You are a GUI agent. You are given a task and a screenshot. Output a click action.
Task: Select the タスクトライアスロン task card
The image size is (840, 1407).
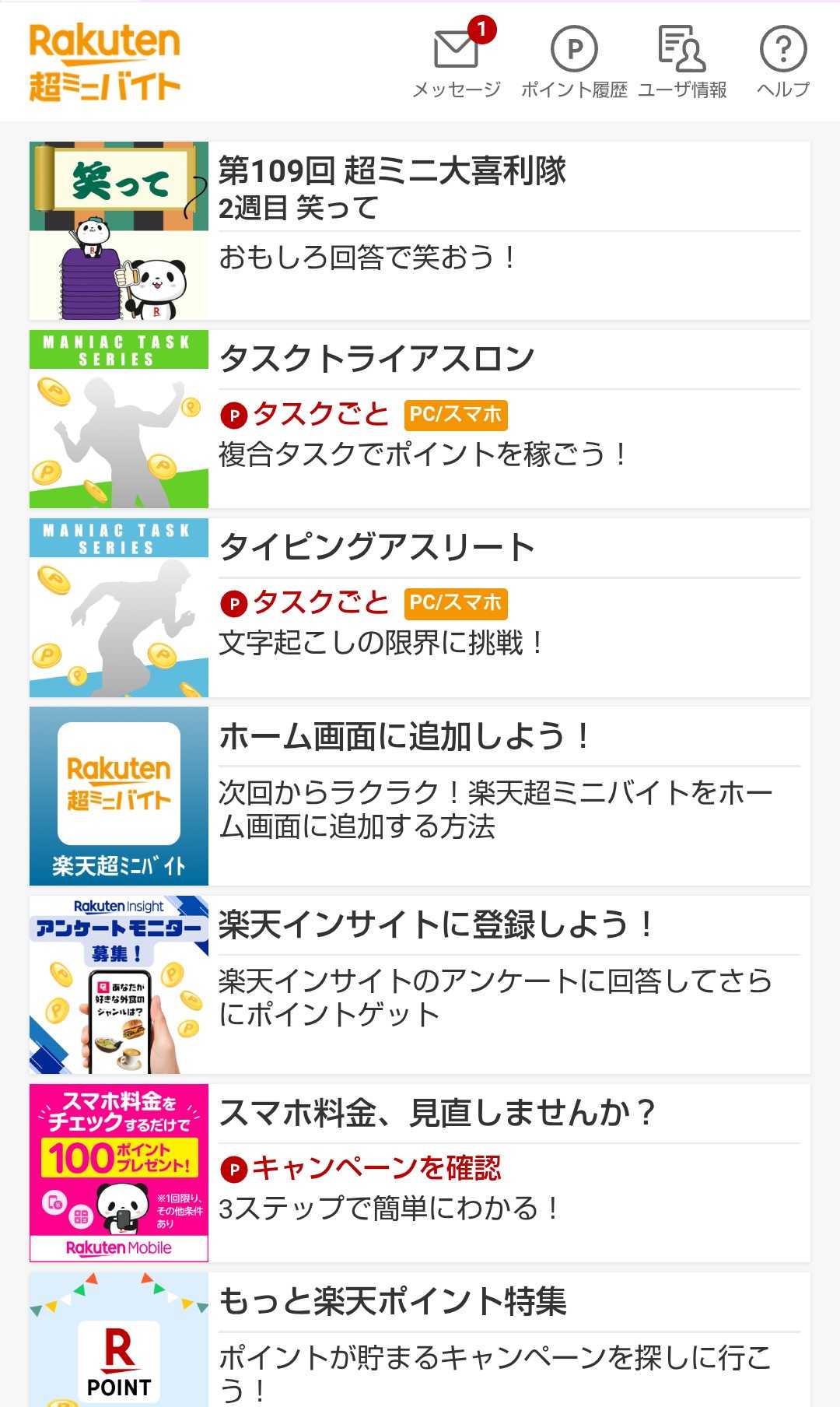[x=420, y=419]
